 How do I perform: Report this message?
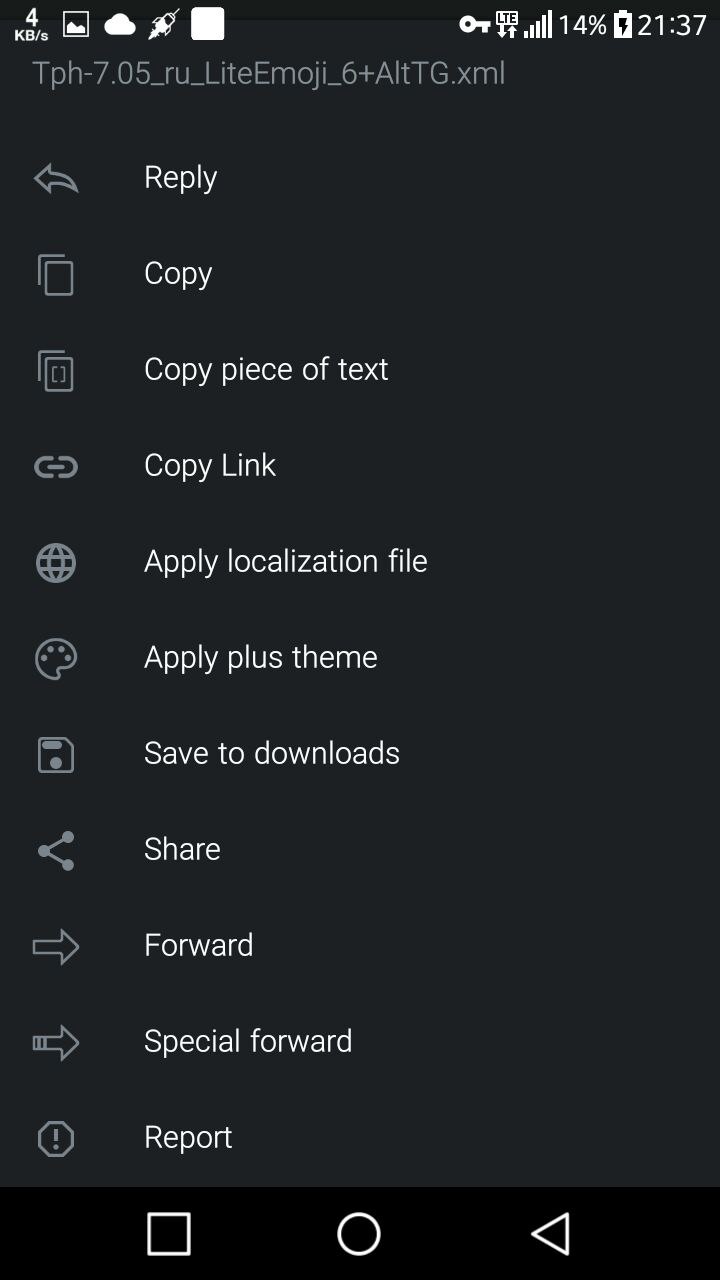[x=360, y=1138]
